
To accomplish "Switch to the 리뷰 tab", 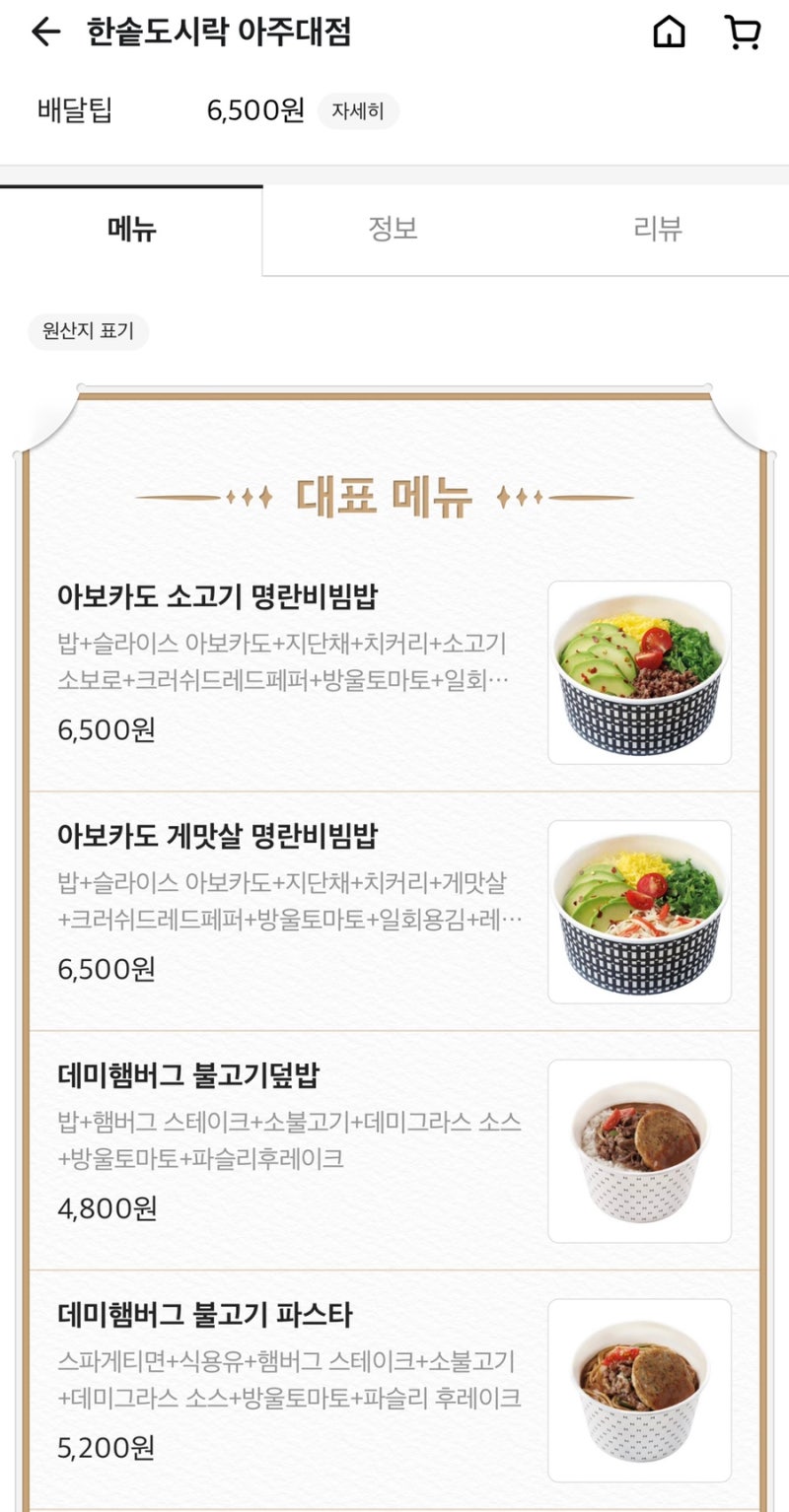I will (x=658, y=230).
